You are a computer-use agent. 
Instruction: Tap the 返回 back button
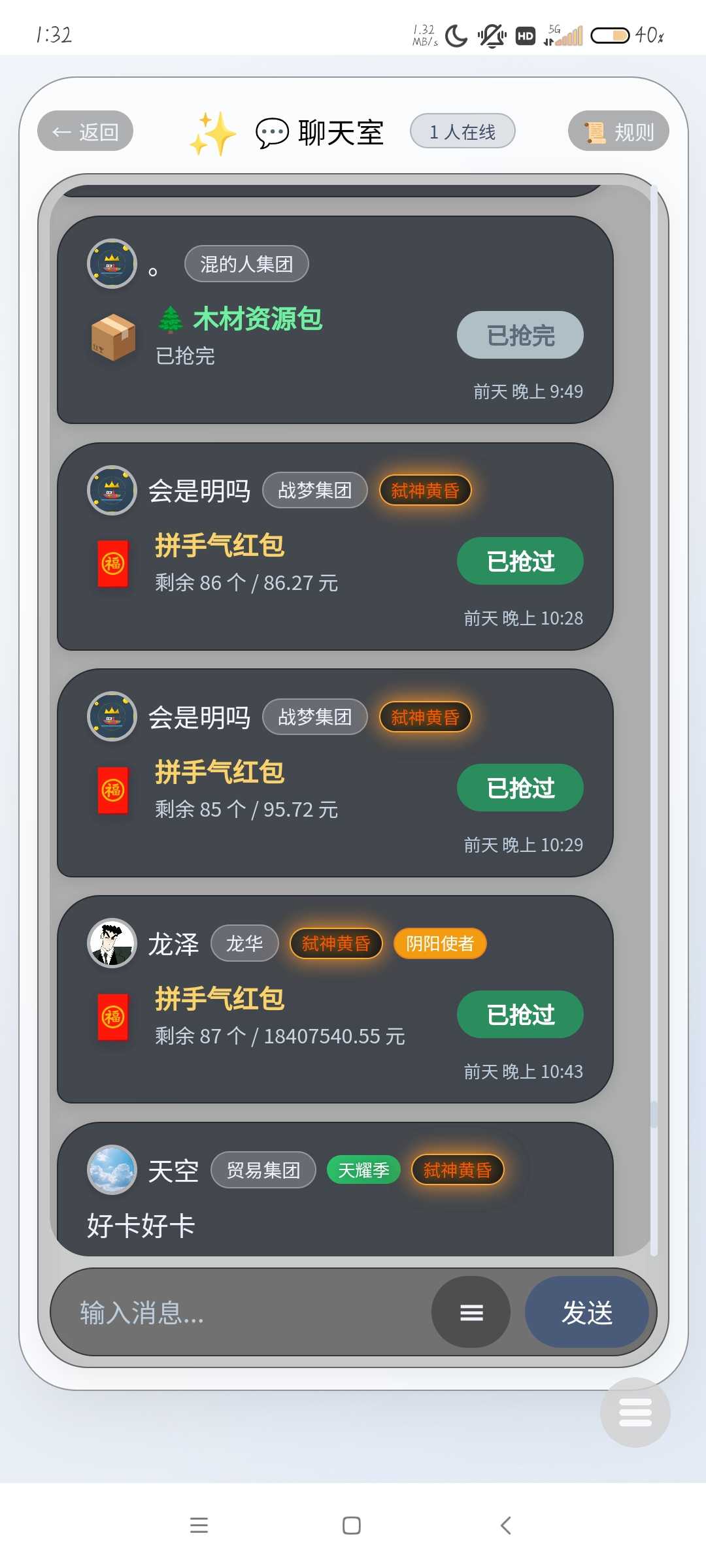pos(85,131)
